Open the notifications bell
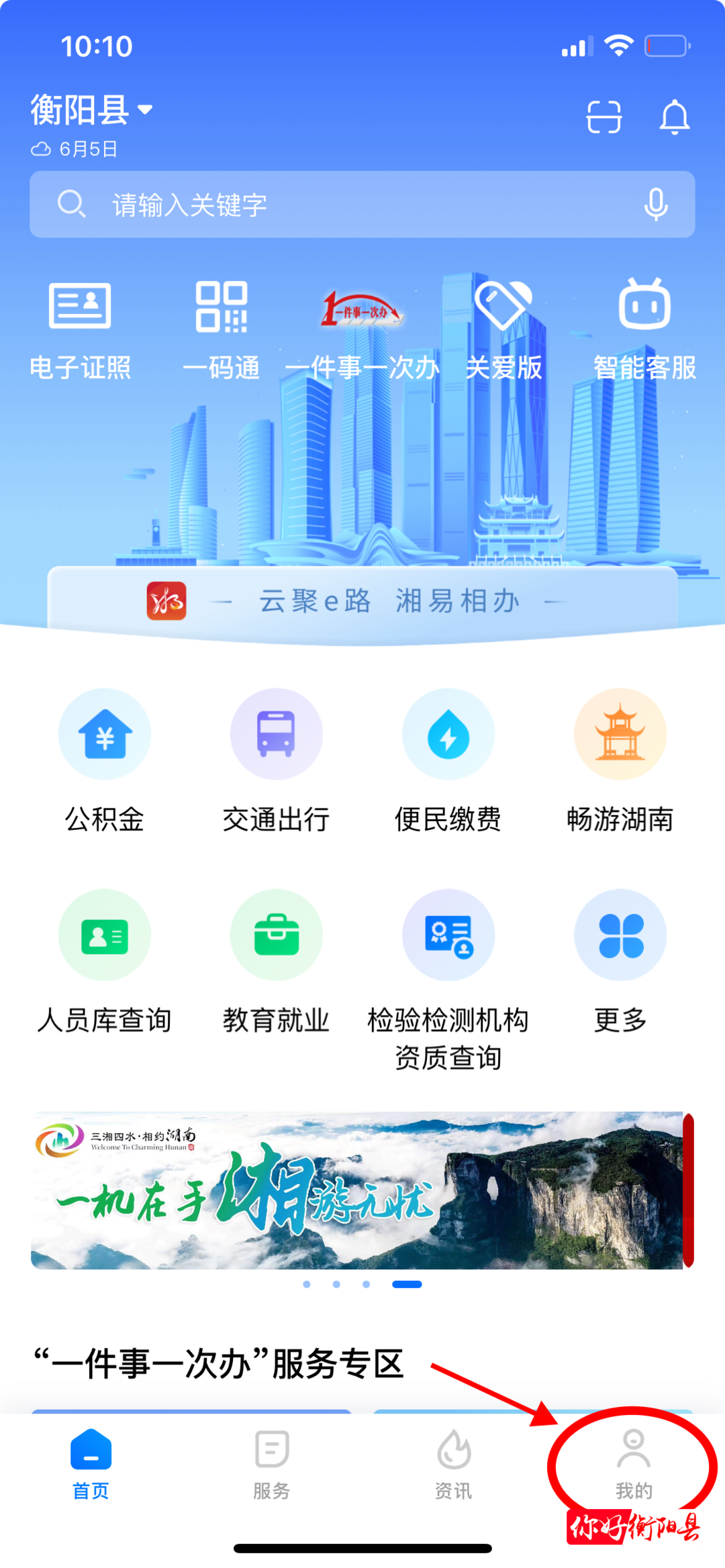The width and height of the screenshot is (725, 1568). [x=674, y=117]
